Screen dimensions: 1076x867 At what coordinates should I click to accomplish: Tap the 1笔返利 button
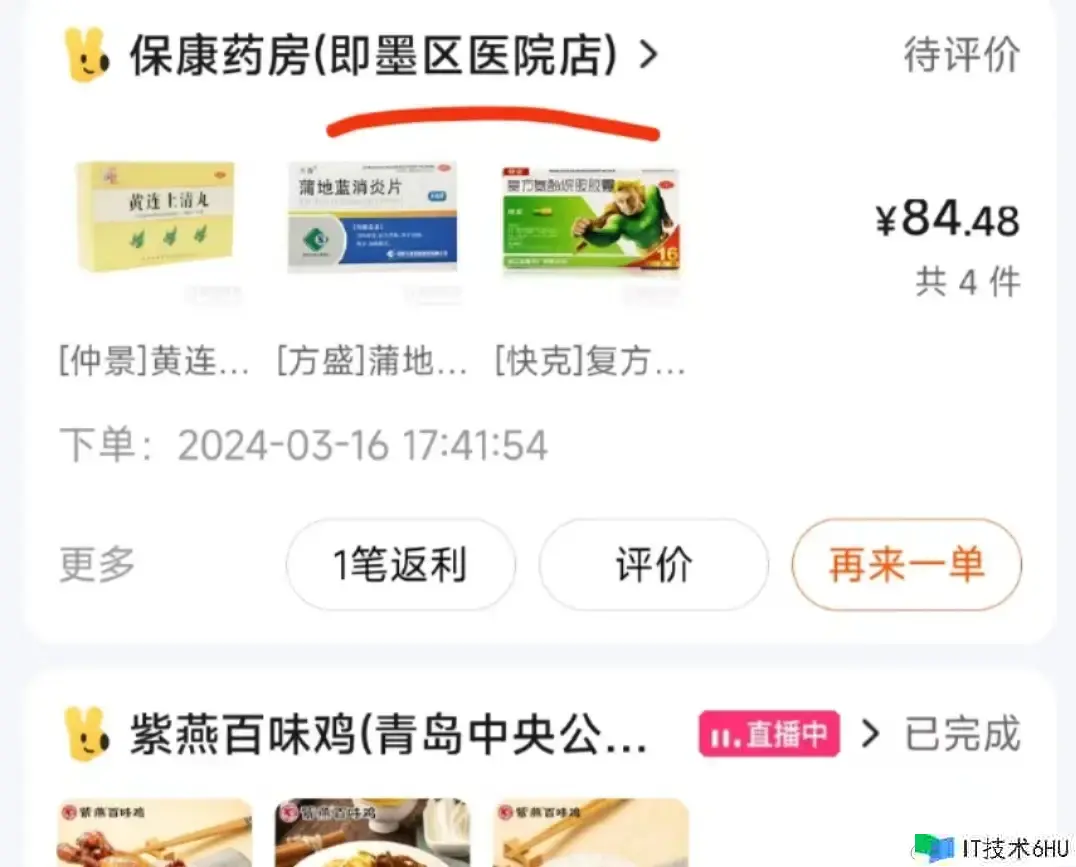(x=400, y=565)
